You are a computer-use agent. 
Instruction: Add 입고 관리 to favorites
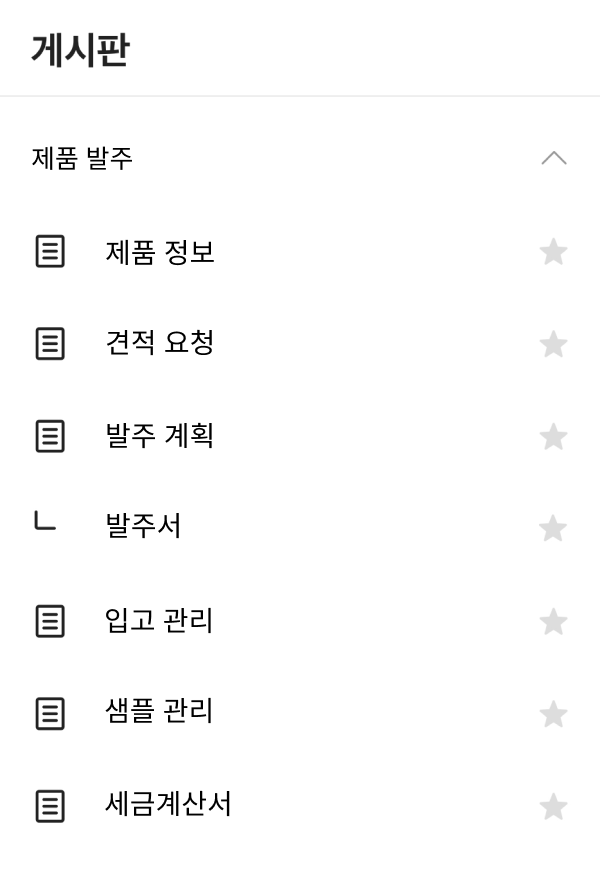tap(553, 622)
